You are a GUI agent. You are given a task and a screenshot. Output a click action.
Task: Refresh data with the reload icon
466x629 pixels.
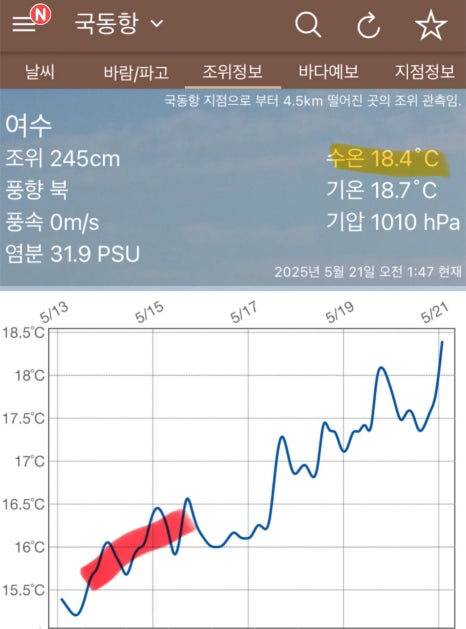point(368,25)
